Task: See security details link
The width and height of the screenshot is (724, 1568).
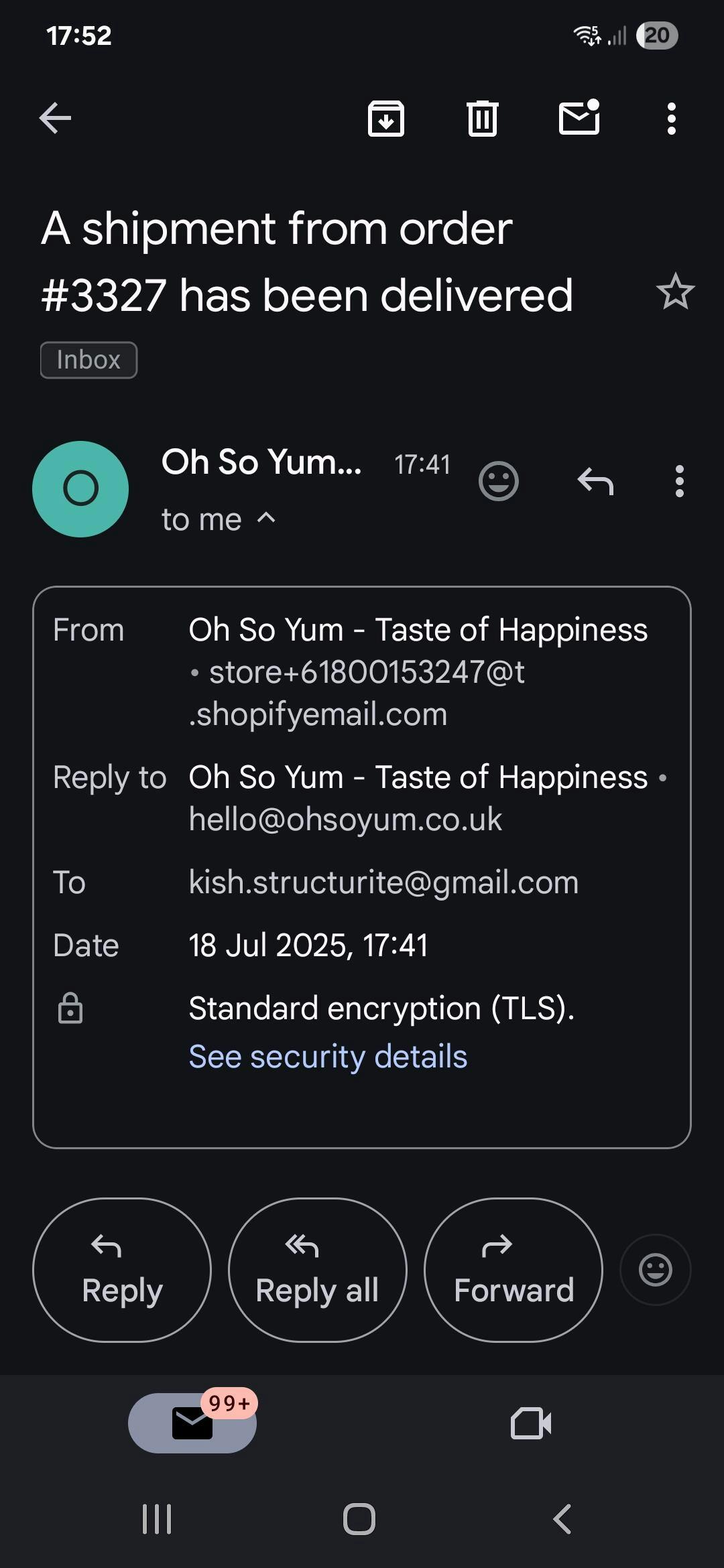Action: click(328, 1057)
